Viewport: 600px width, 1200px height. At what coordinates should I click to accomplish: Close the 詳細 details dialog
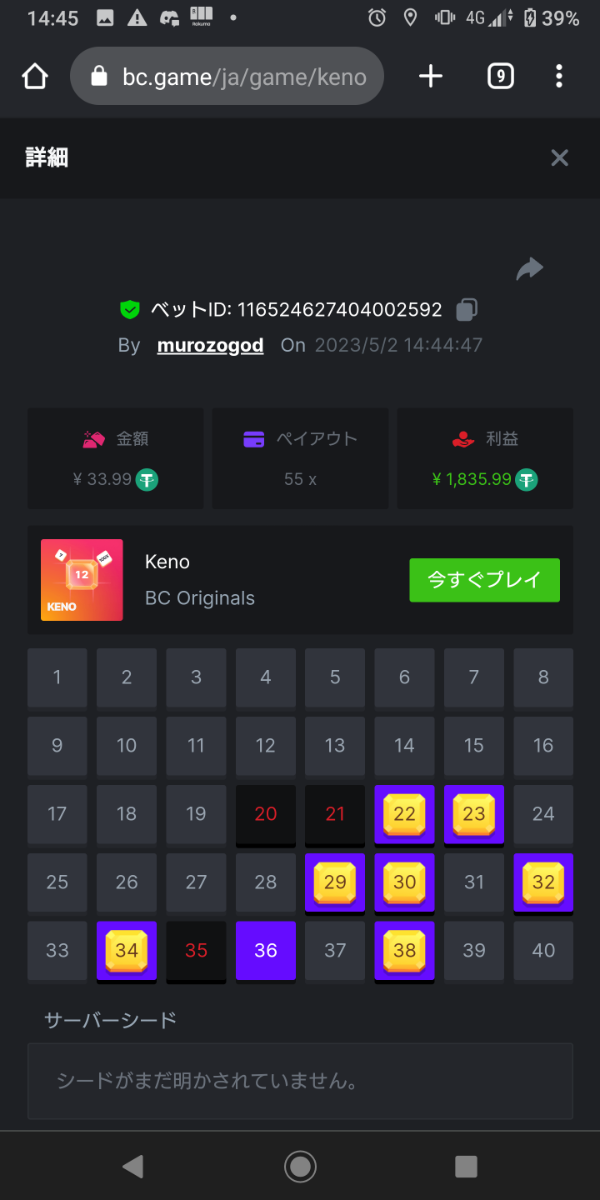[559, 158]
